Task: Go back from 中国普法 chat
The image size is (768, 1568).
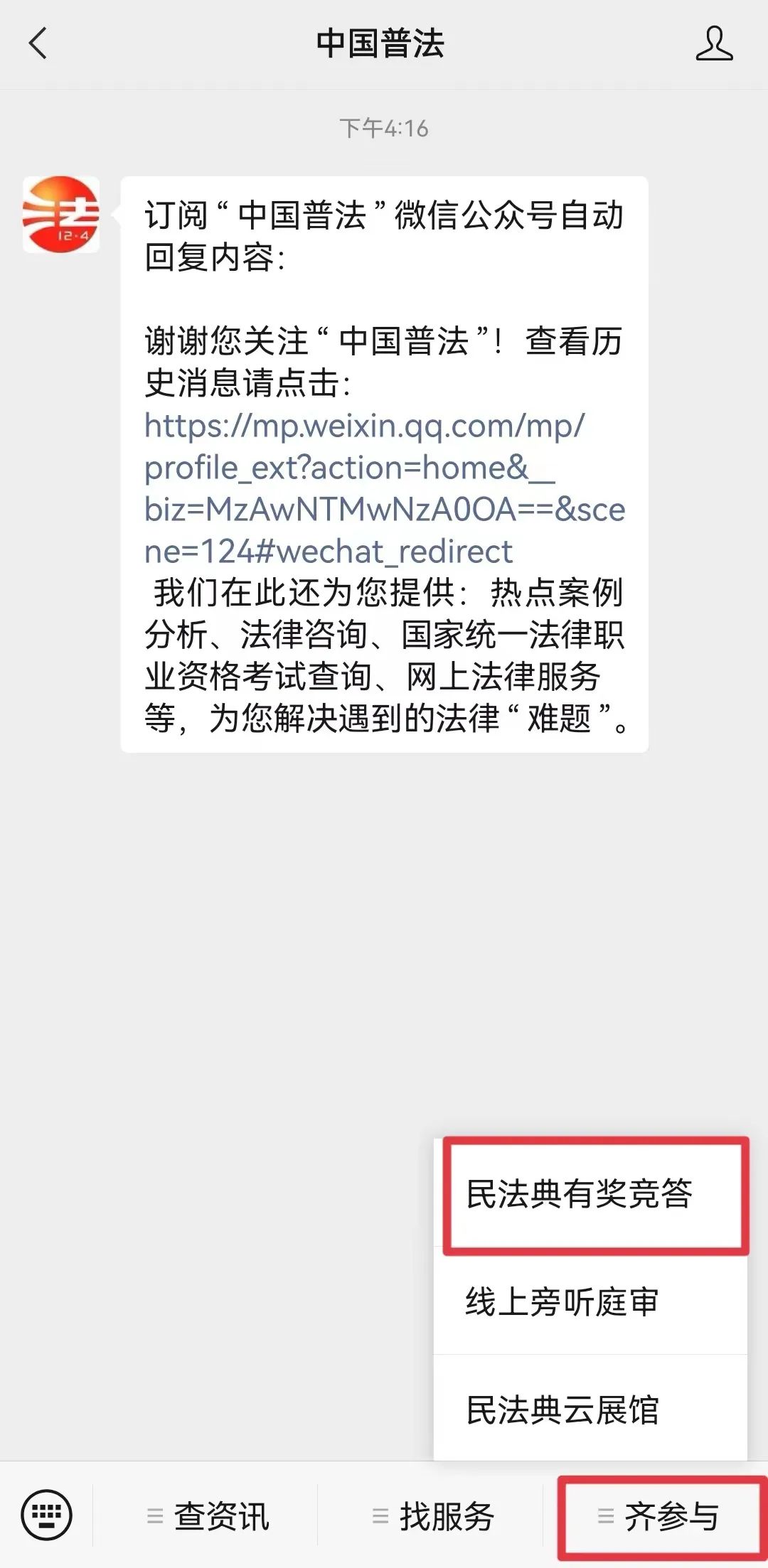Action: (38, 43)
